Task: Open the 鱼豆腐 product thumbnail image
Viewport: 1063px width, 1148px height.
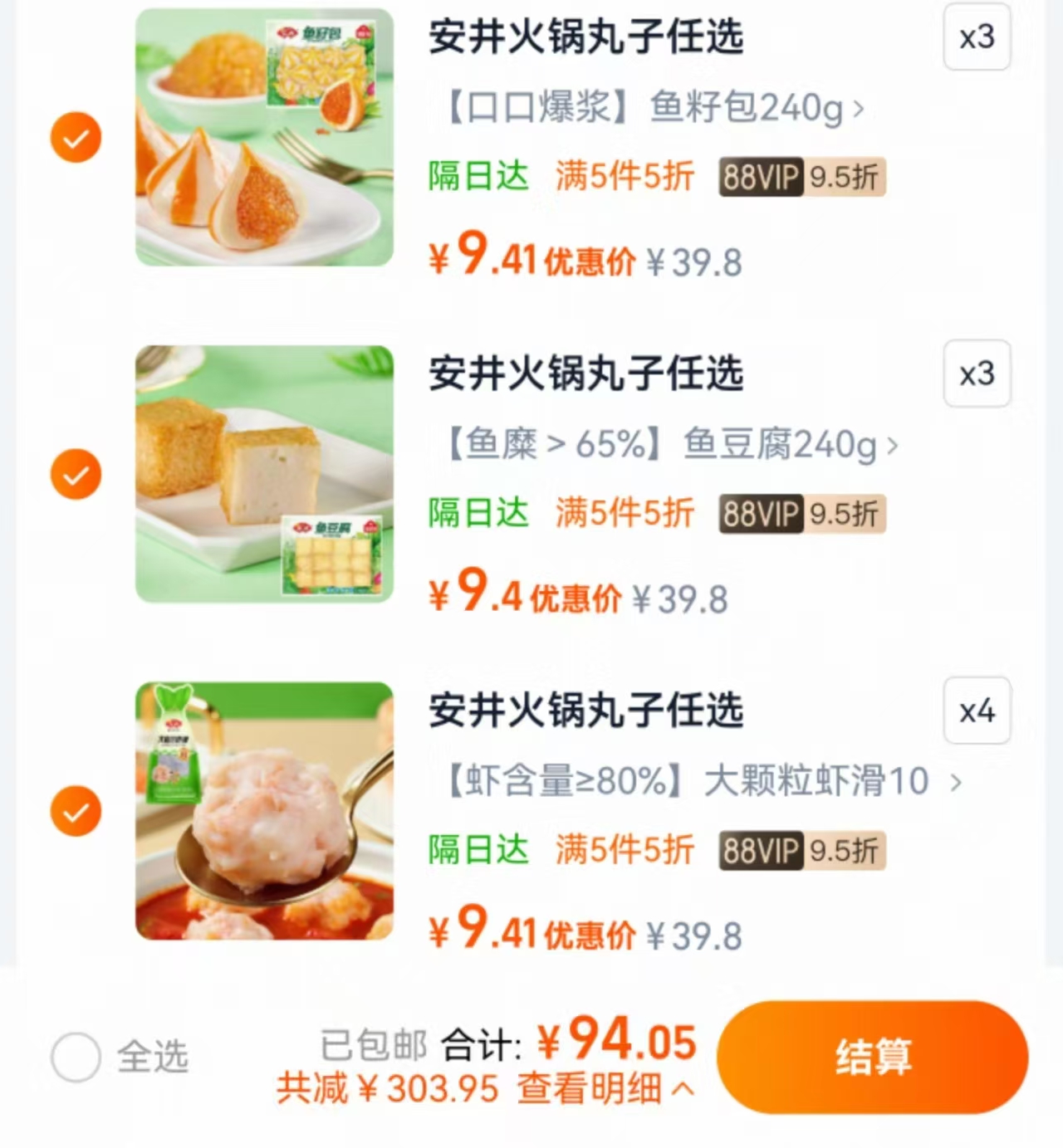Action: [264, 474]
